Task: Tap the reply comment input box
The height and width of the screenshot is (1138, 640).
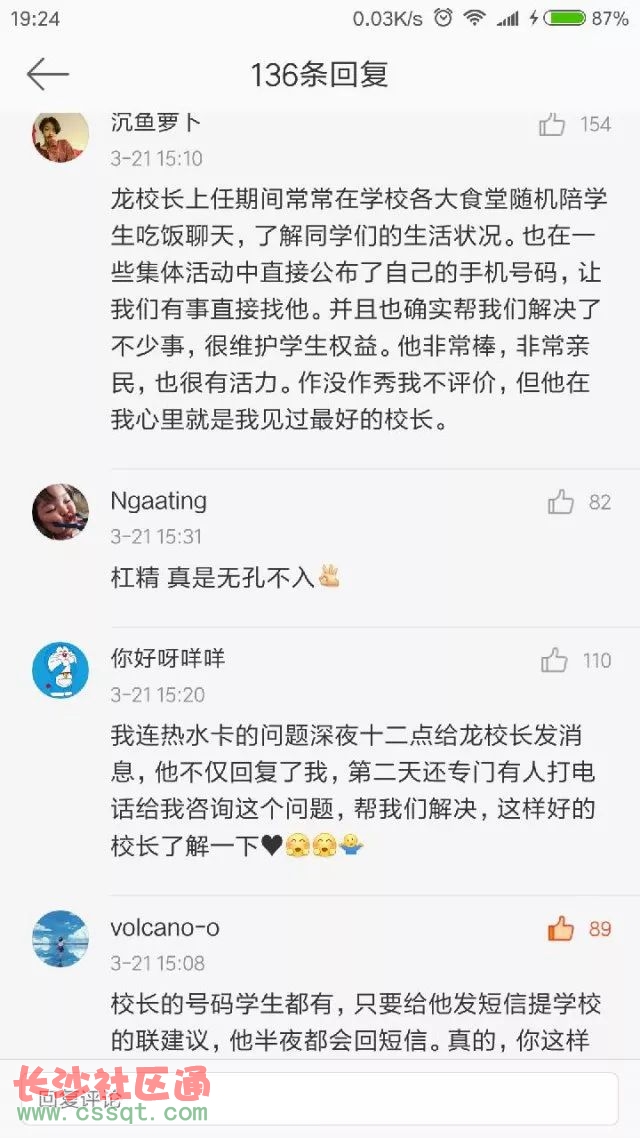Action: (320, 1099)
